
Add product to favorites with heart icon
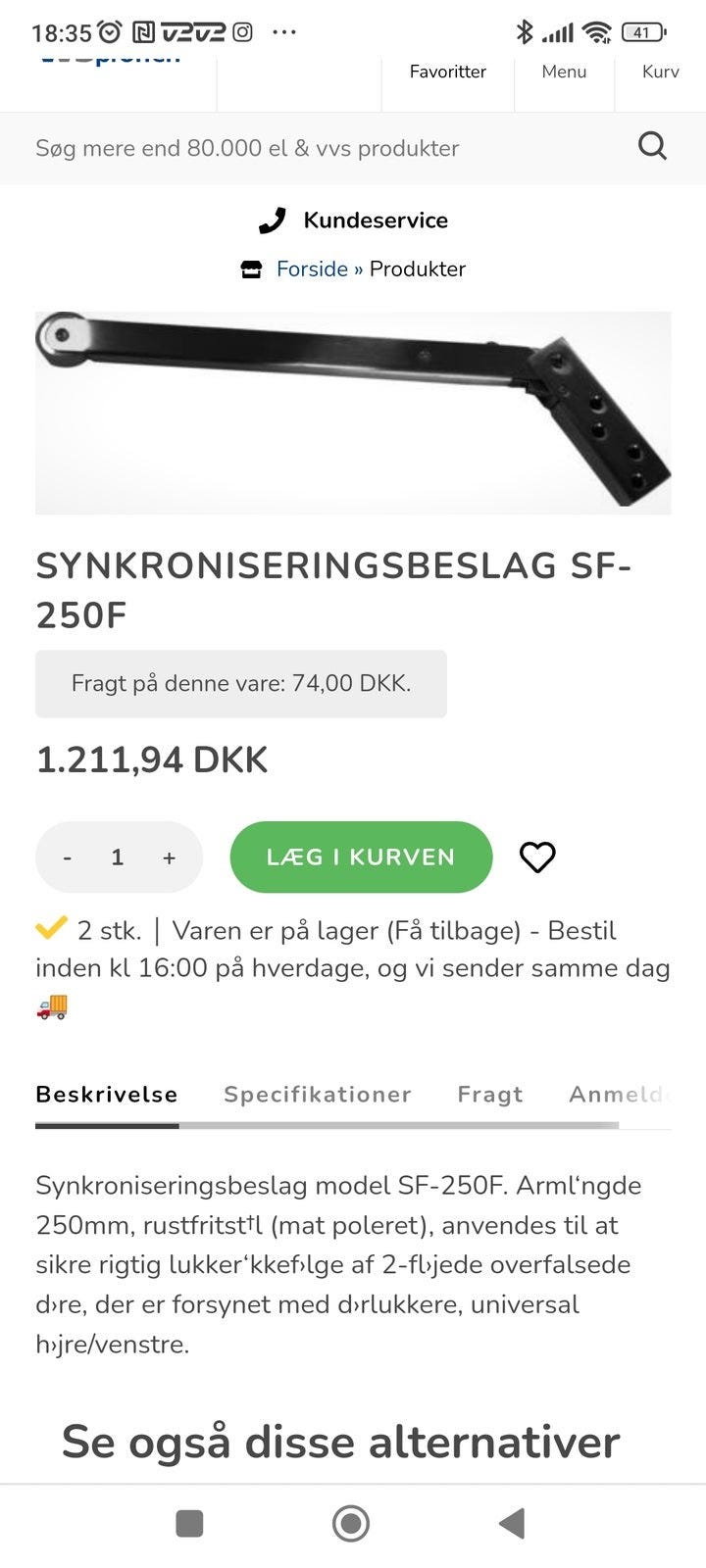(537, 857)
